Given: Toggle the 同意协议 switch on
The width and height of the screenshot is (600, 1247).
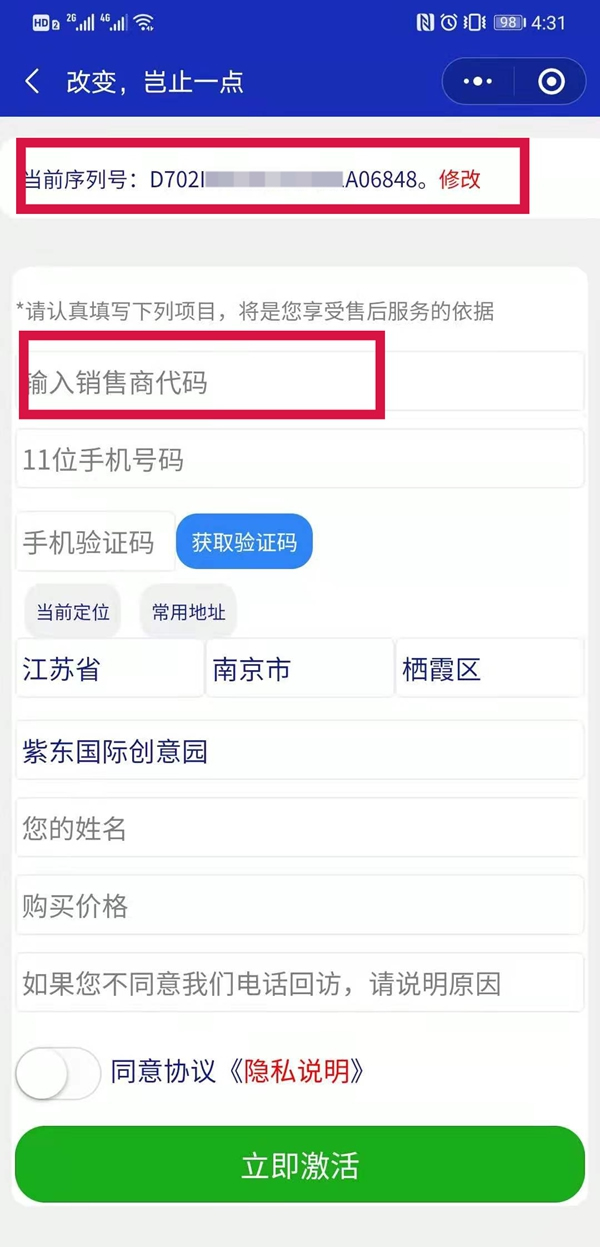Looking at the screenshot, I should [58, 1073].
